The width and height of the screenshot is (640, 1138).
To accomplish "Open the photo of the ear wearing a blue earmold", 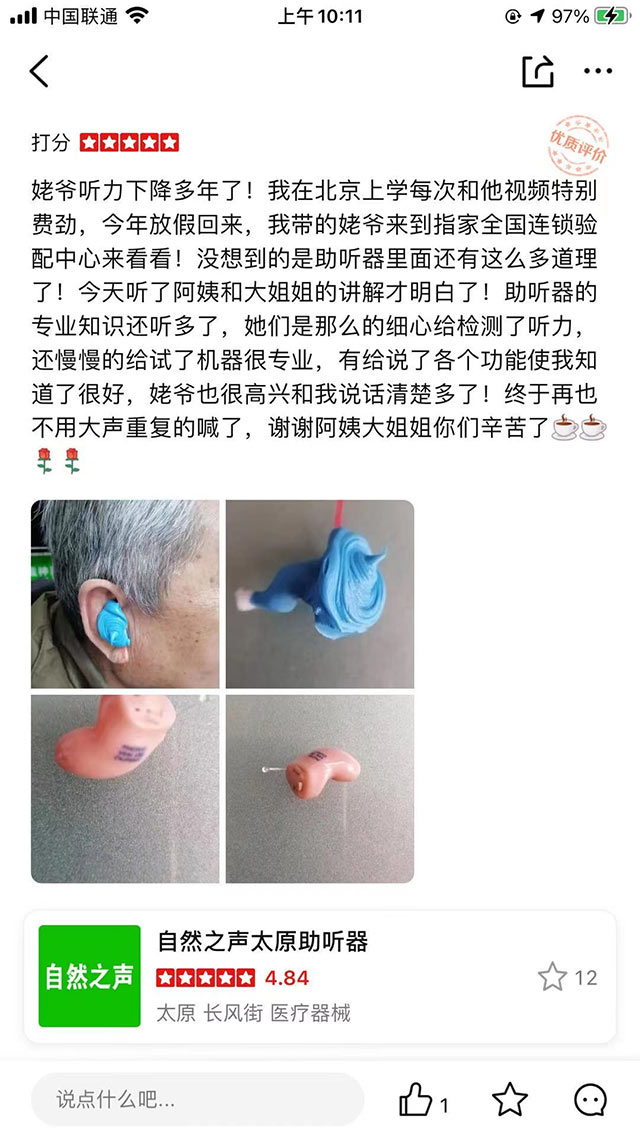I will point(125,594).
